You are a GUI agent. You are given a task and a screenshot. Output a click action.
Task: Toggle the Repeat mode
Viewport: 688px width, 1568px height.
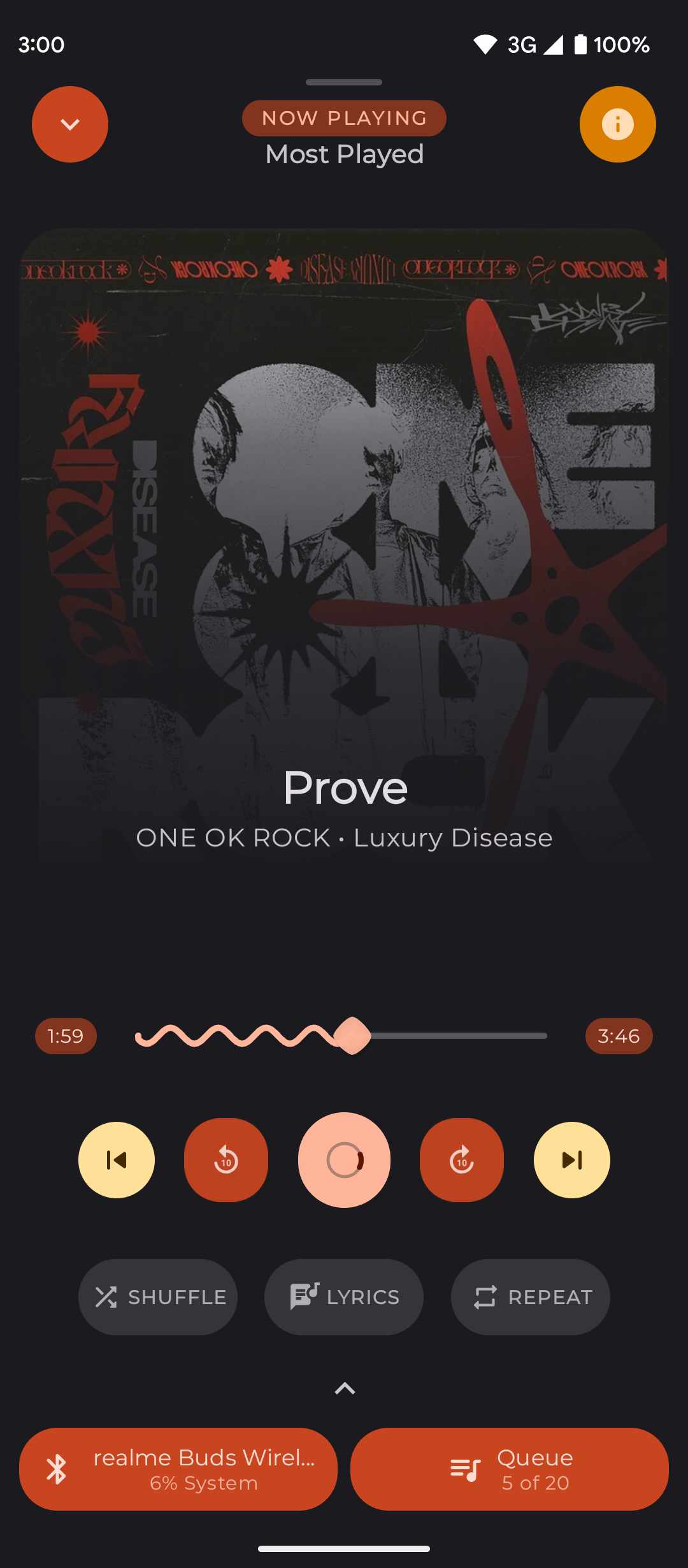click(x=530, y=1297)
